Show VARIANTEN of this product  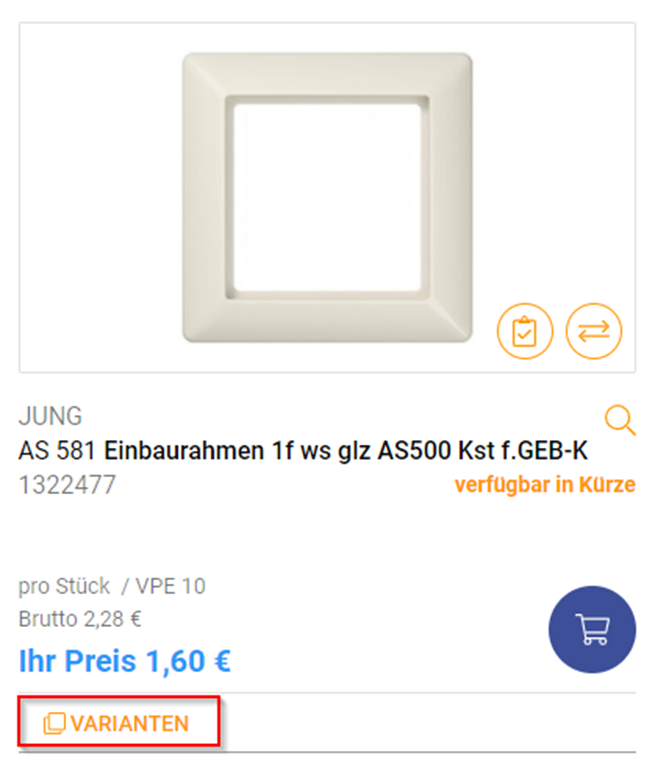118,723
